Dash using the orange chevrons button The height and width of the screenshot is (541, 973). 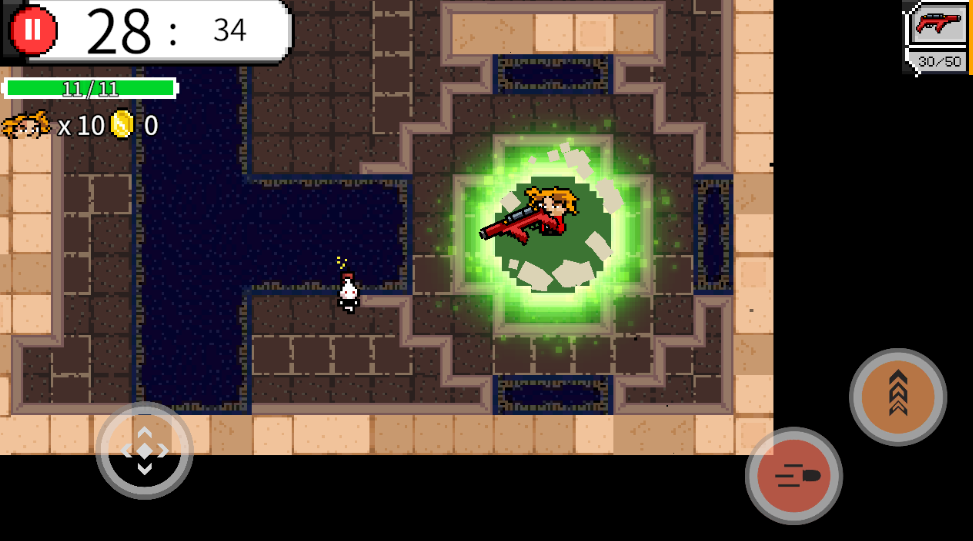point(897,397)
